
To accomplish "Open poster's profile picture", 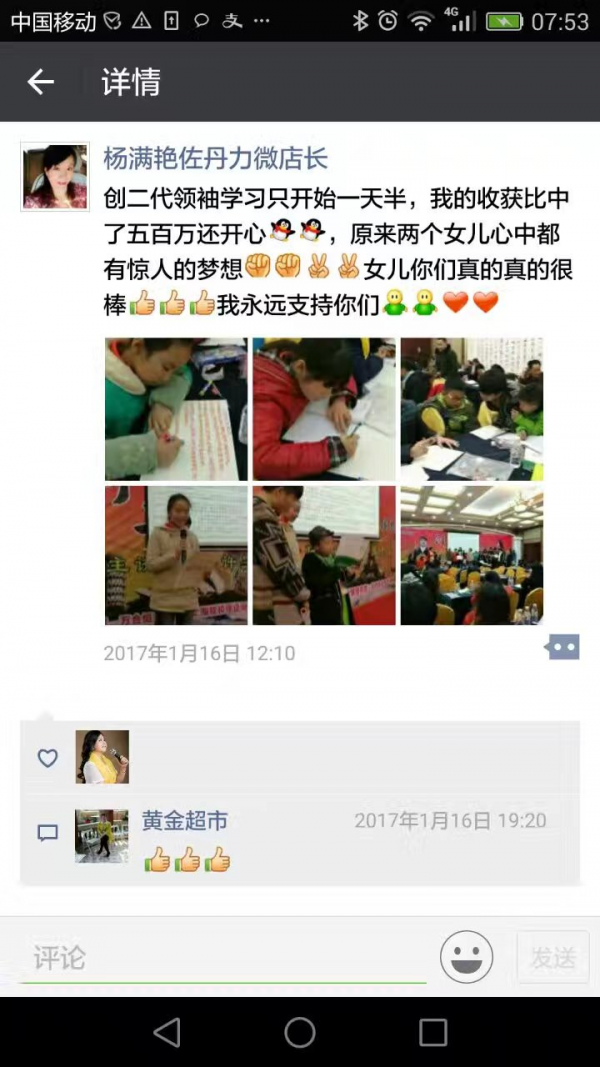I will coord(54,176).
